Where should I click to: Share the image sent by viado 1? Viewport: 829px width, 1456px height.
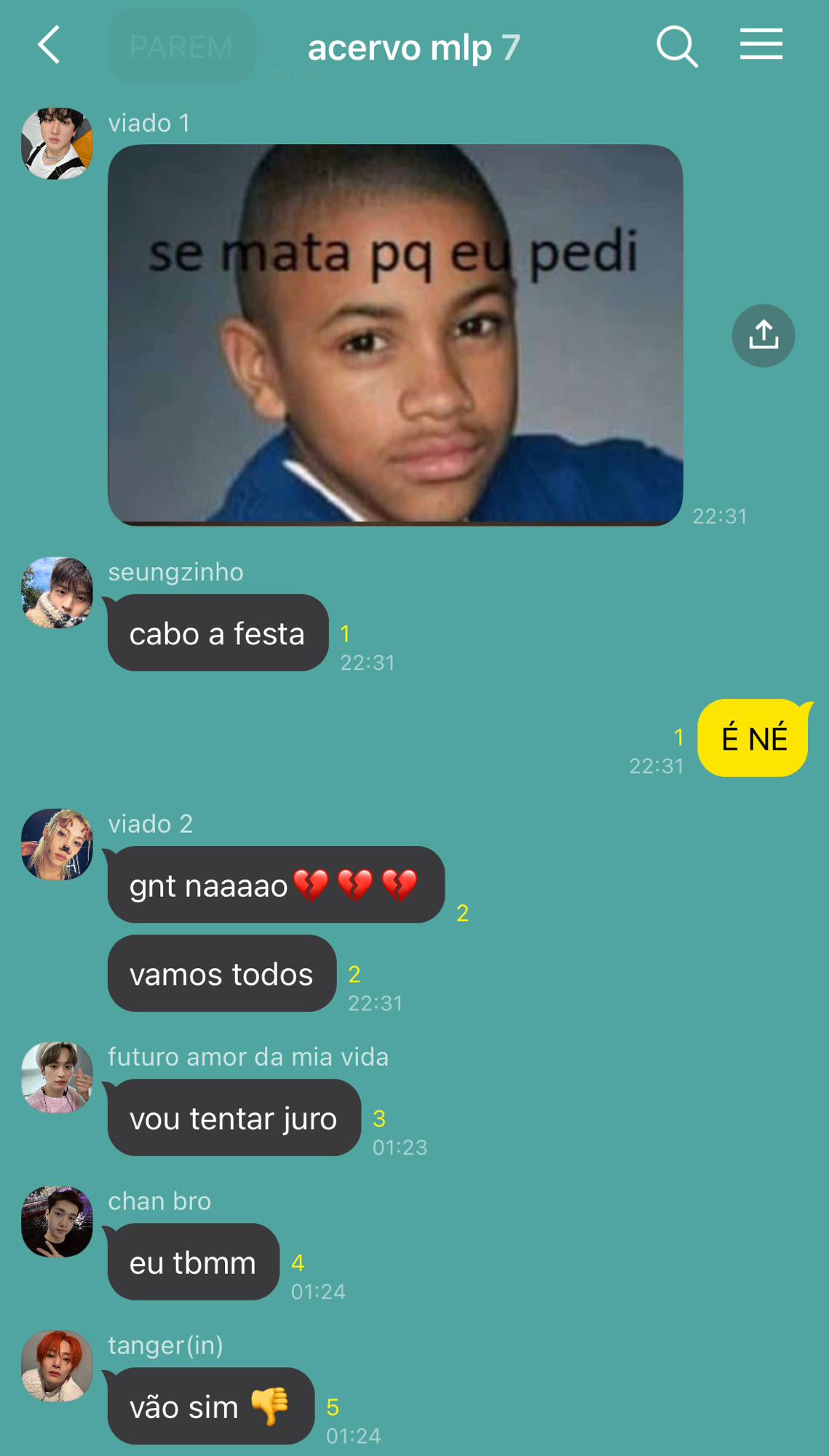[x=763, y=336]
